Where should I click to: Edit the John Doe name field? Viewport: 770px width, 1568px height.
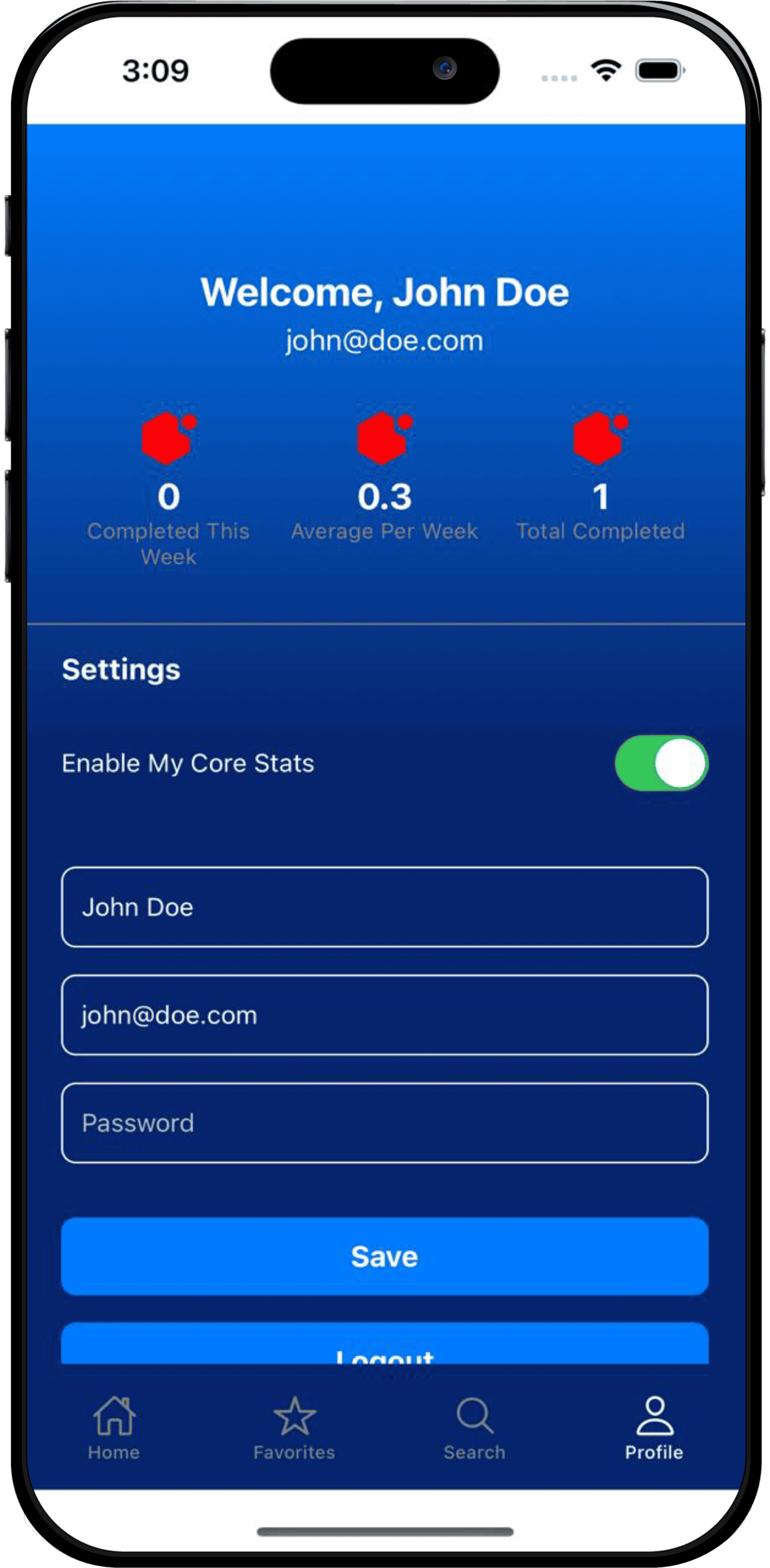[x=384, y=907]
